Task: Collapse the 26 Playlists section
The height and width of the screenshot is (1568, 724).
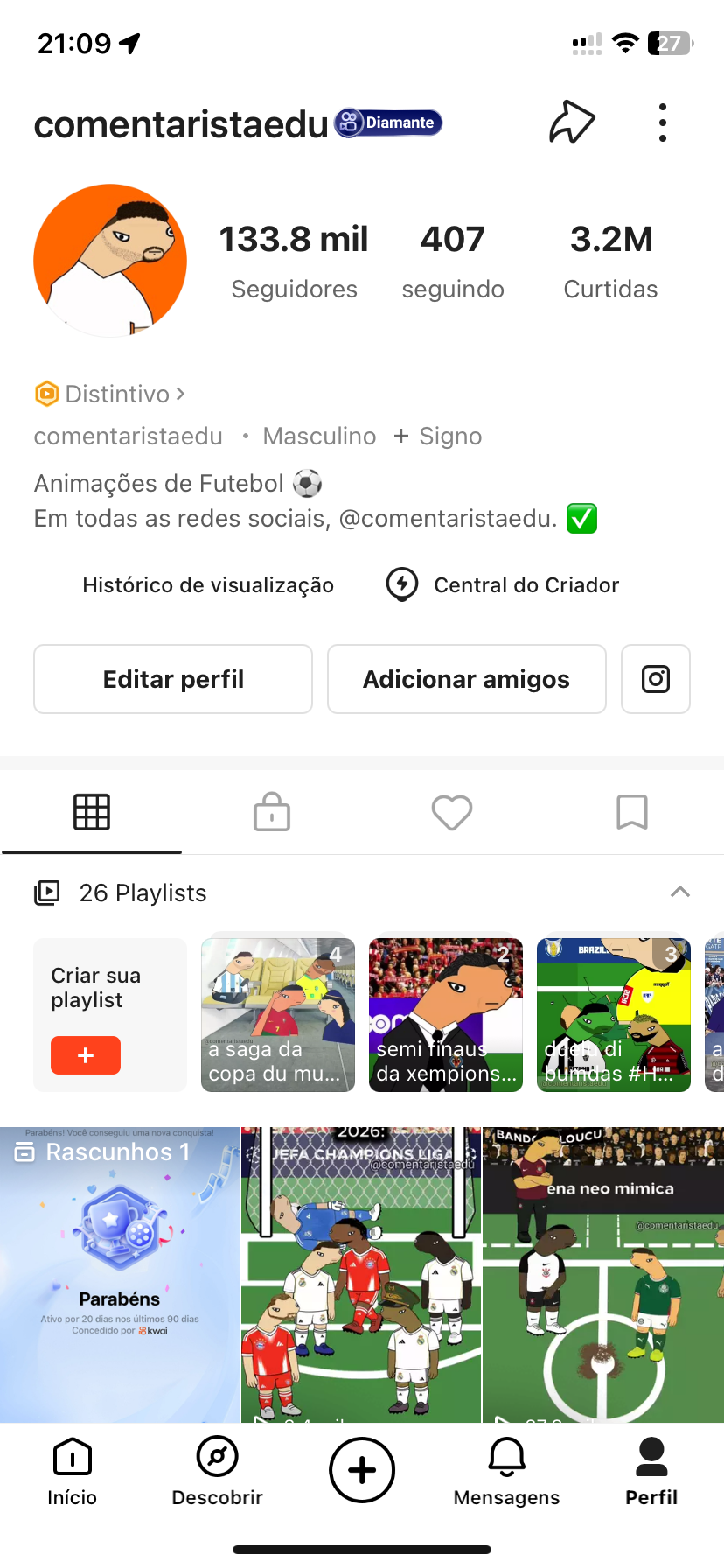Action: click(x=679, y=892)
